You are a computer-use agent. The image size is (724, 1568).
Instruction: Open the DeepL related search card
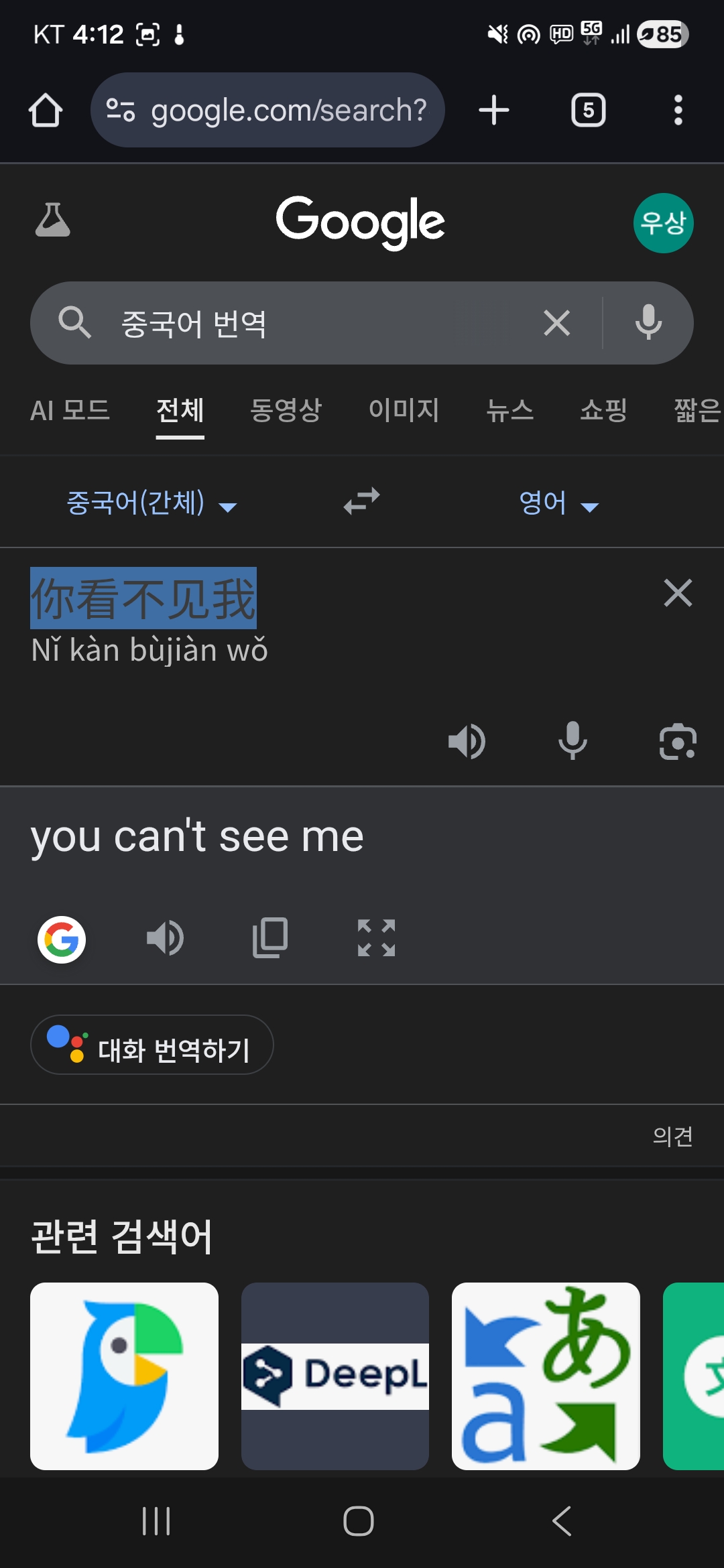(335, 1376)
